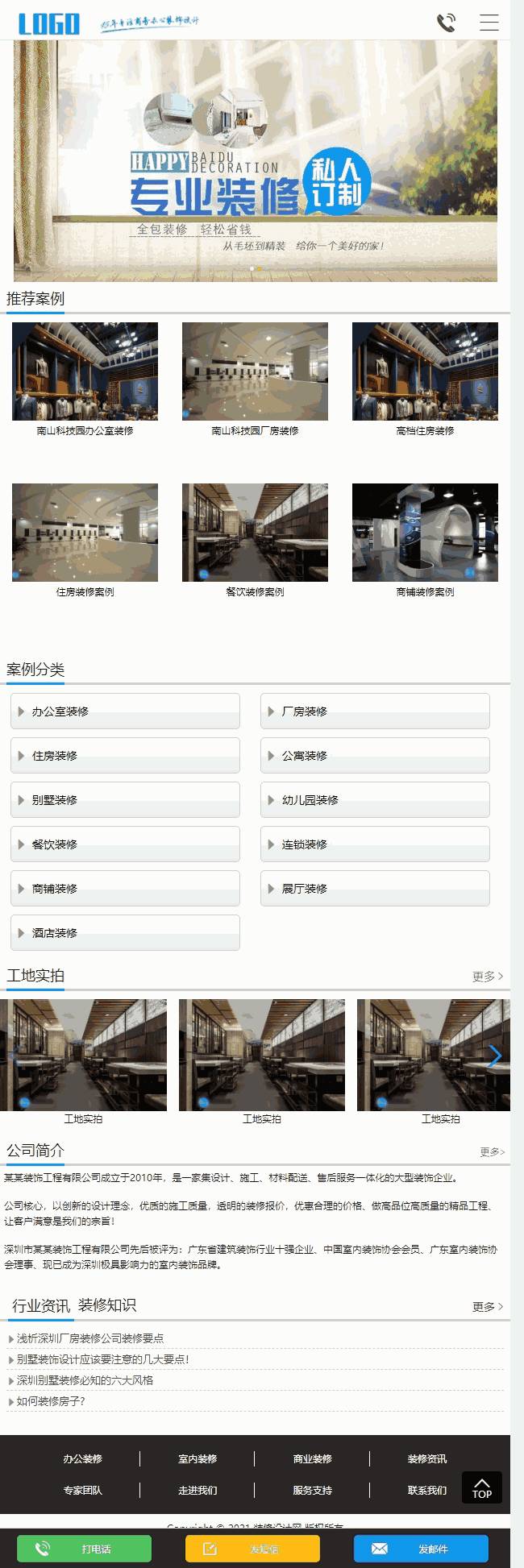Jump back to TOP
524x1568 pixels.
point(482,1488)
